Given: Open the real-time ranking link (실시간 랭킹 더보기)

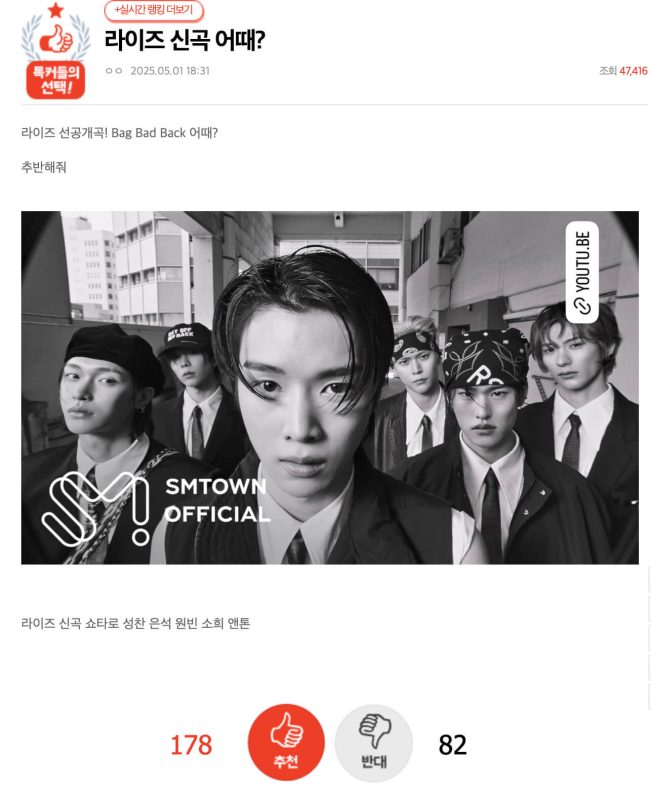Looking at the screenshot, I should click(153, 10).
